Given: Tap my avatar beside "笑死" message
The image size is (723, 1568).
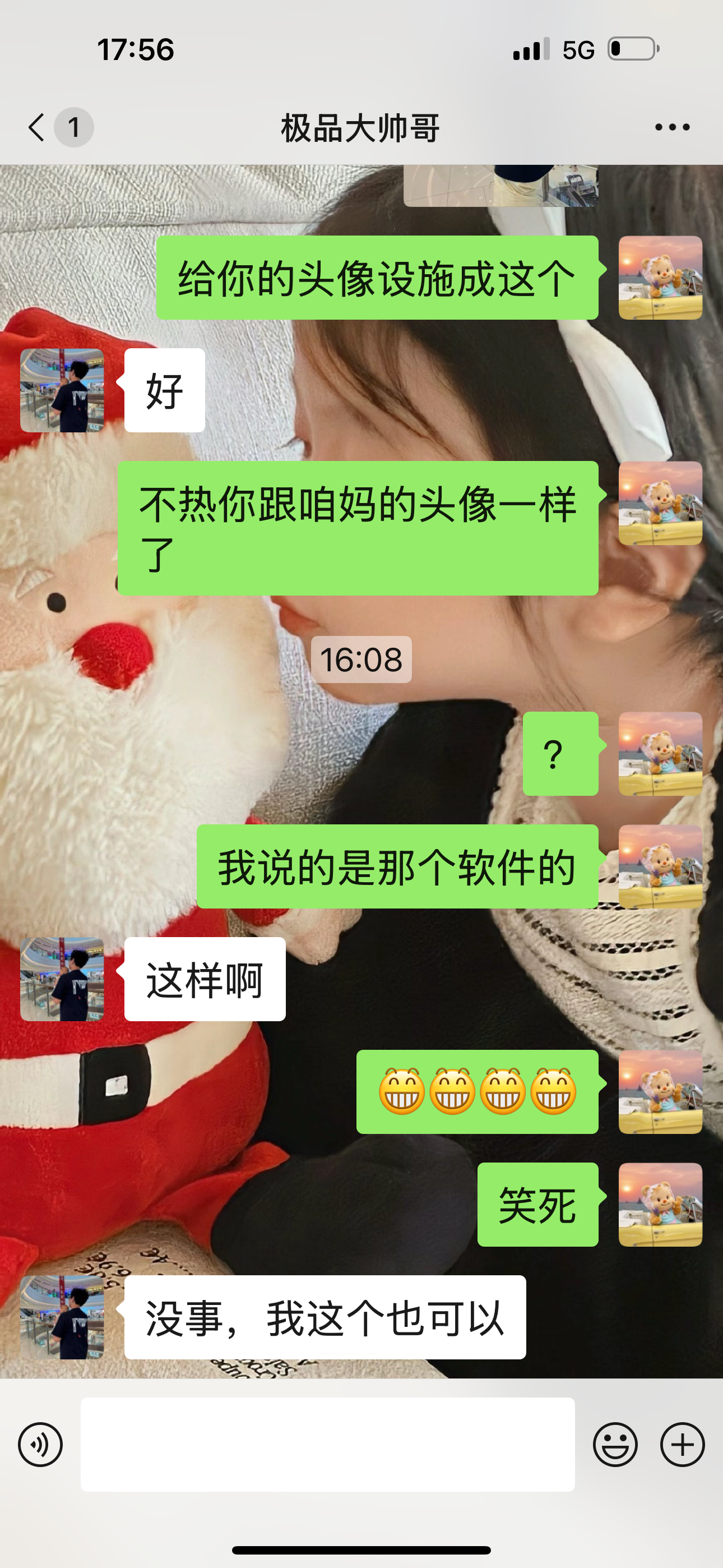Looking at the screenshot, I should tap(660, 1205).
